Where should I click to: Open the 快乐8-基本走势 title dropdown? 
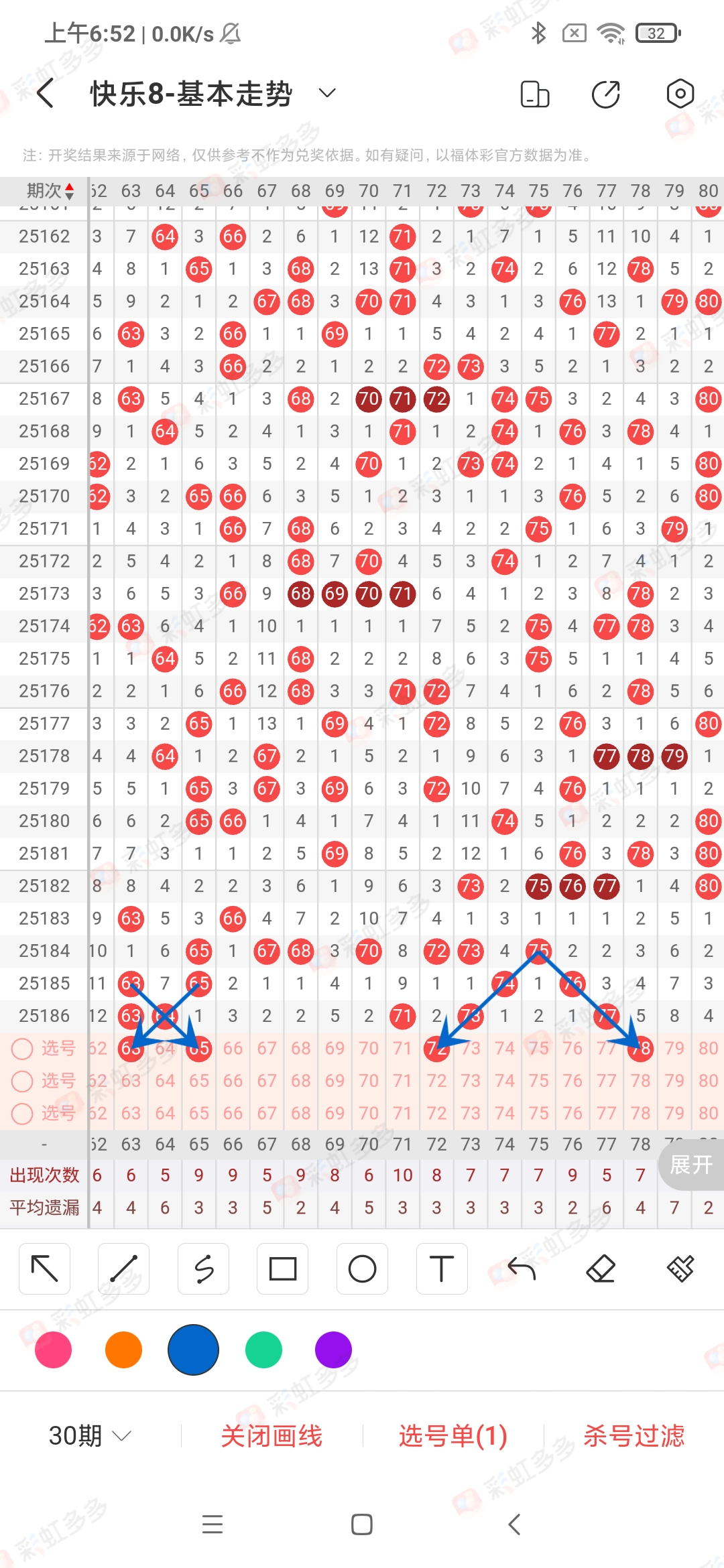(x=326, y=93)
